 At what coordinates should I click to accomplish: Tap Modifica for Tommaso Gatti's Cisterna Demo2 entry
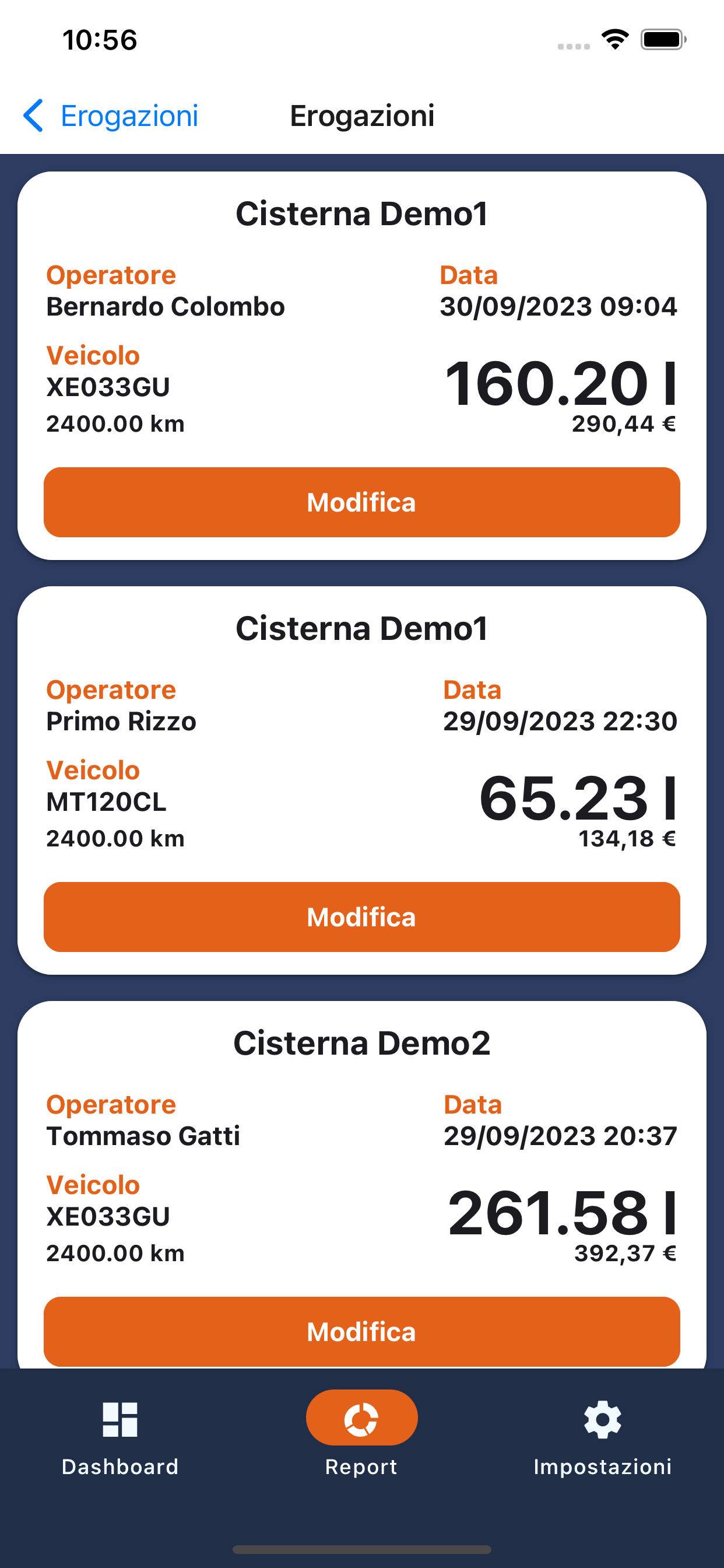pos(361,1331)
